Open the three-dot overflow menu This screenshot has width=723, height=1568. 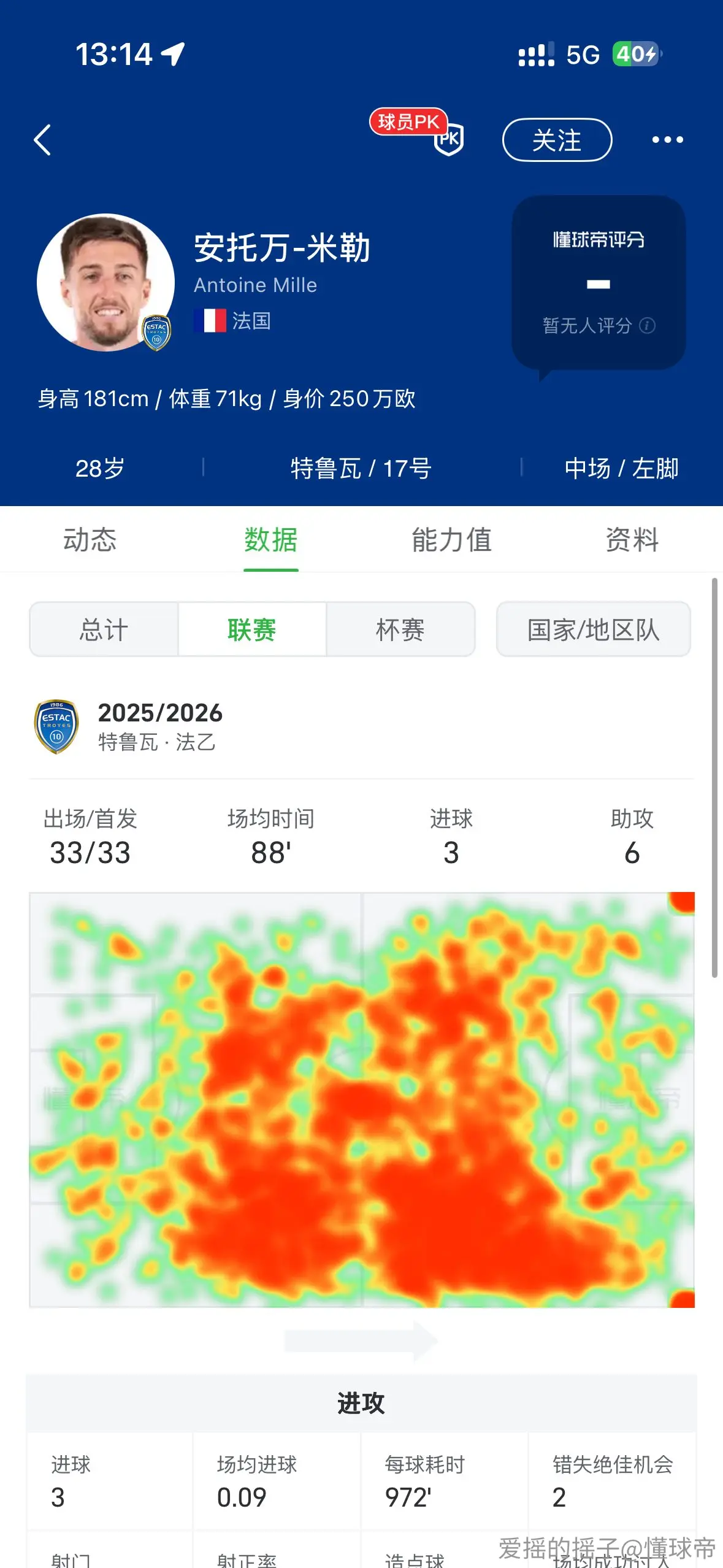coord(667,140)
